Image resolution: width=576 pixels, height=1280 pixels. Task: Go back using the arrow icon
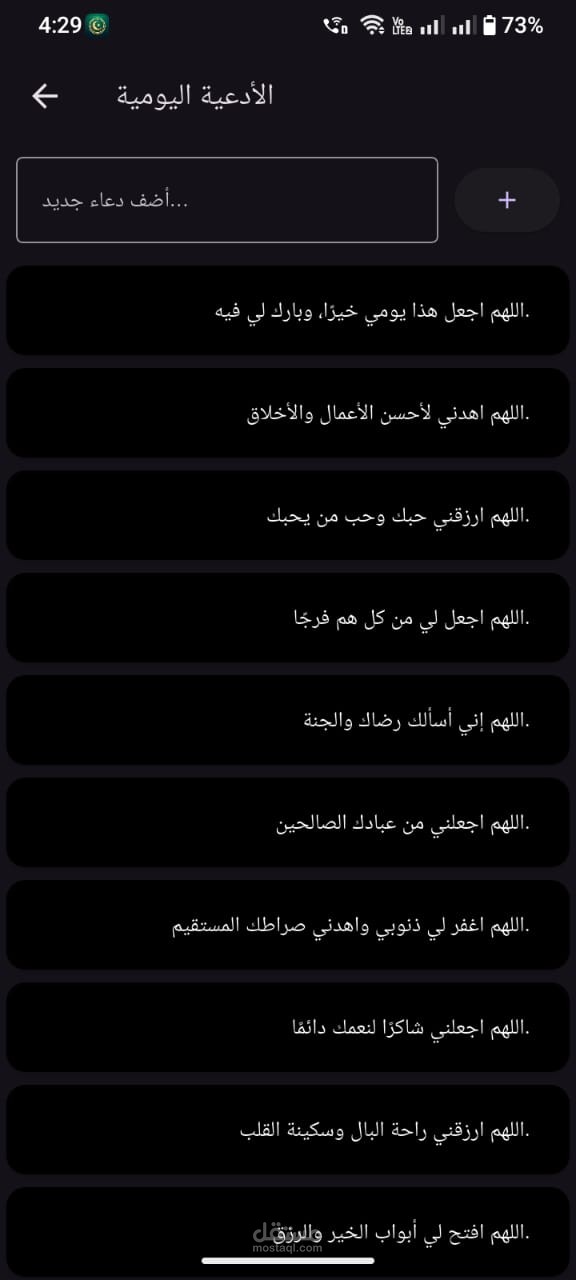pos(45,96)
